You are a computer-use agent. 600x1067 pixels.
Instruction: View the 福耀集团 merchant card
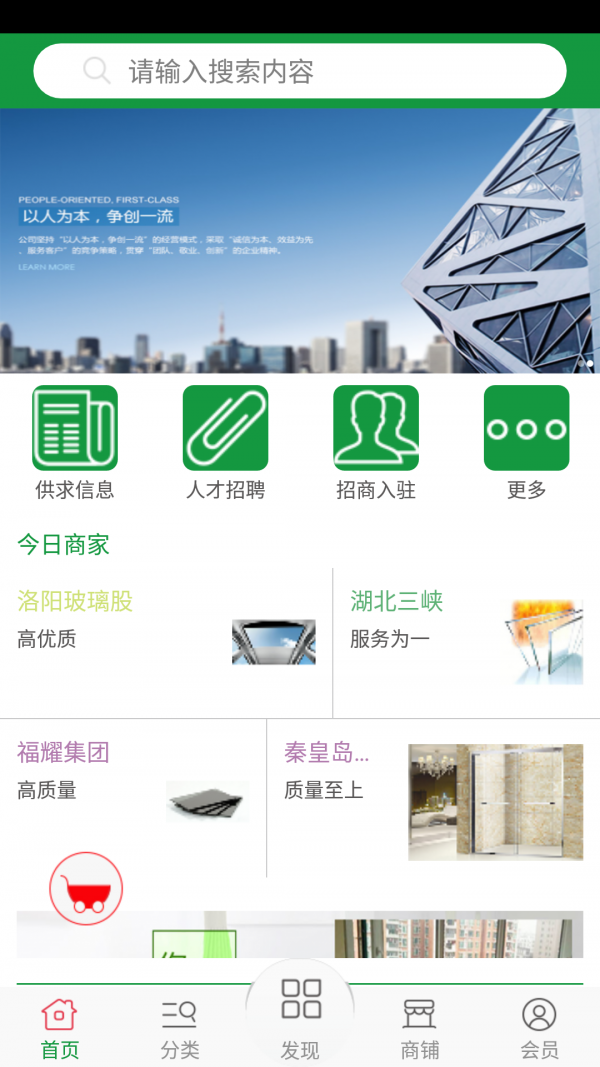click(132, 795)
